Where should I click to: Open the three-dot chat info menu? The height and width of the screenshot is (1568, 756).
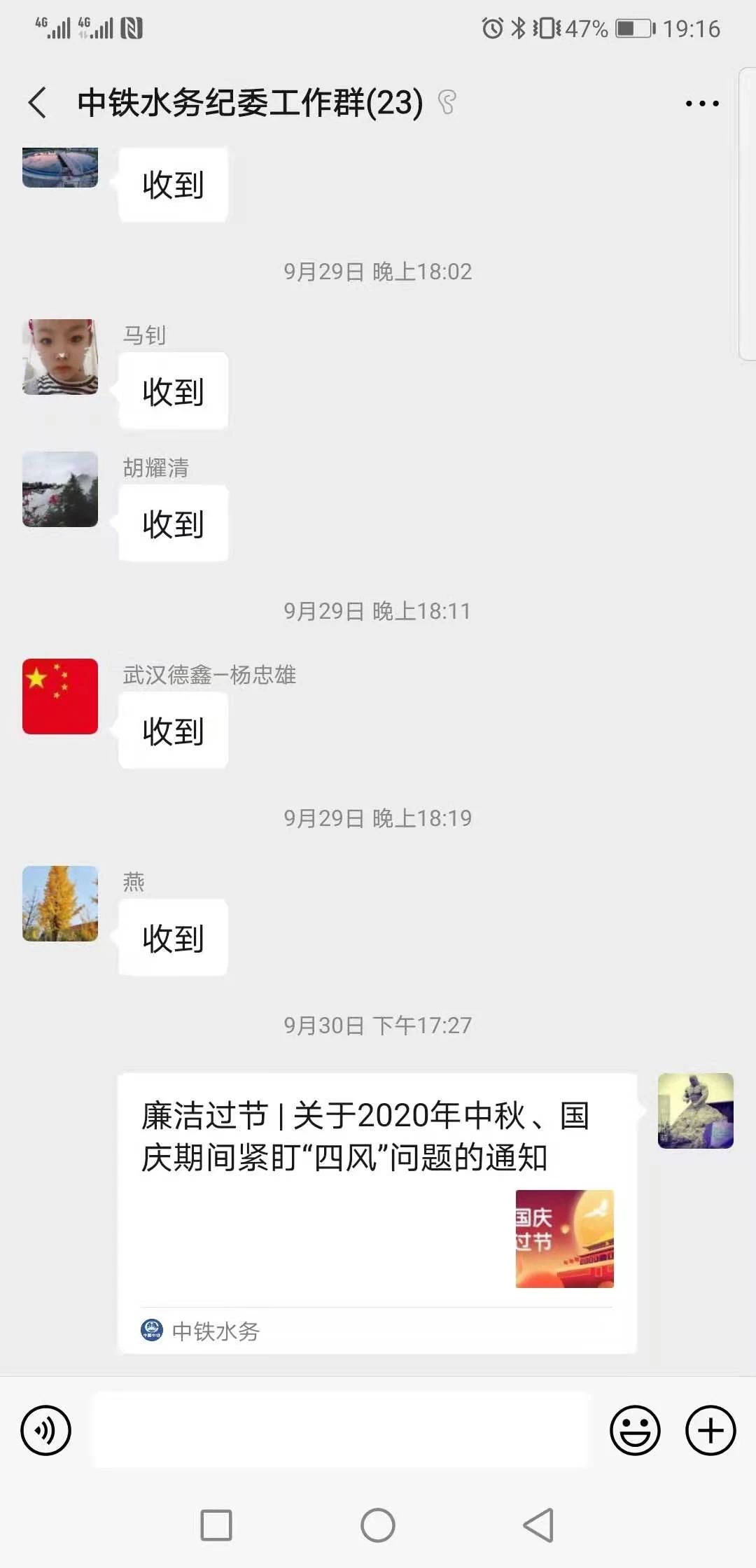[701, 104]
